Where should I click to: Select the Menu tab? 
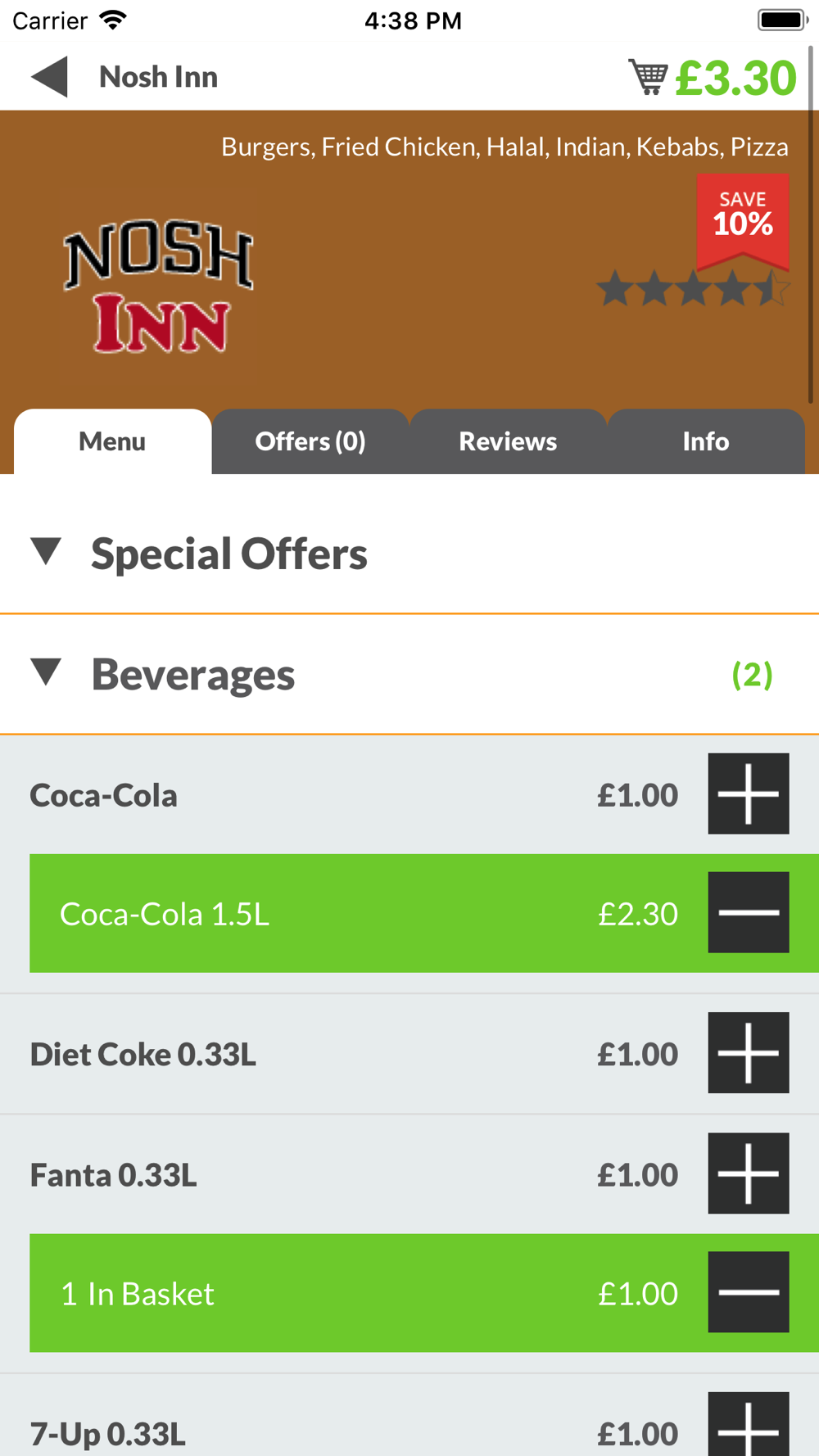coord(112,441)
